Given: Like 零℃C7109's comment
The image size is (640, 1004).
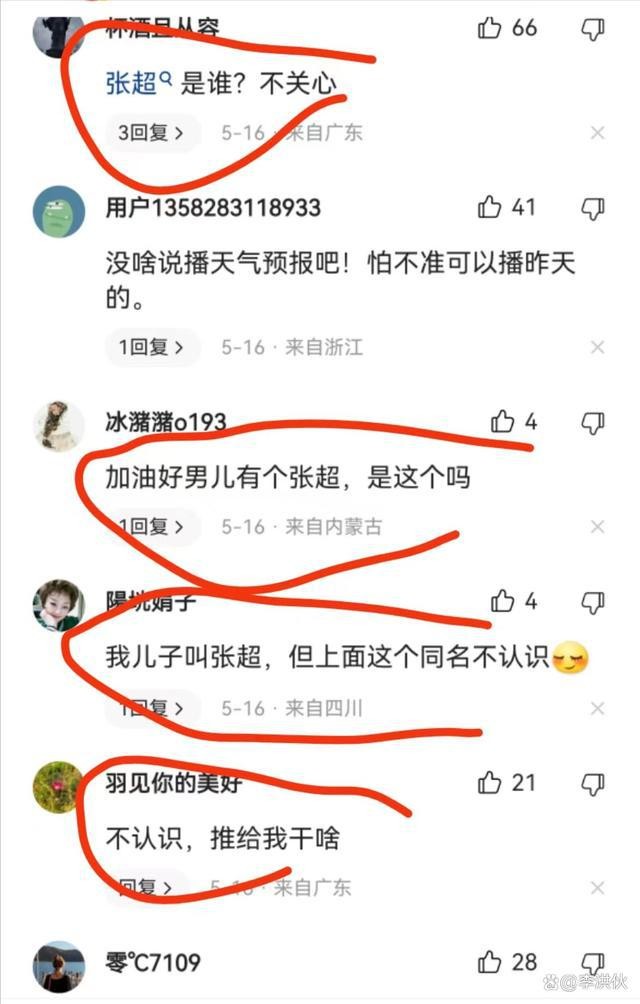Looking at the screenshot, I should tap(489, 962).
